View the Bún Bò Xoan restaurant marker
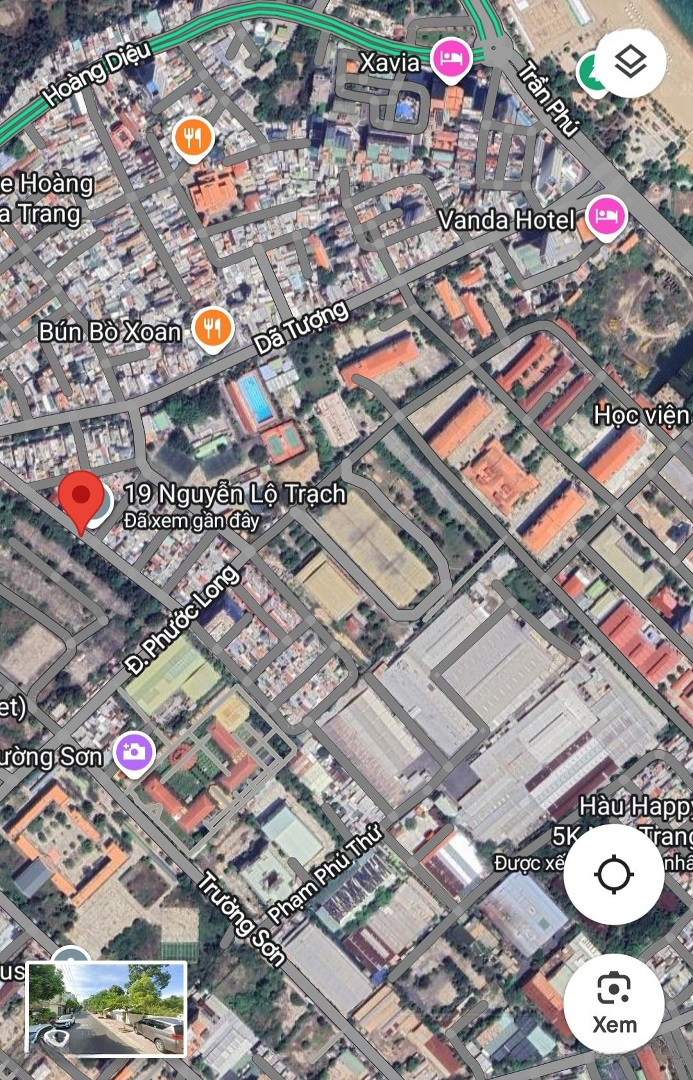The image size is (693, 1080). pos(212,327)
